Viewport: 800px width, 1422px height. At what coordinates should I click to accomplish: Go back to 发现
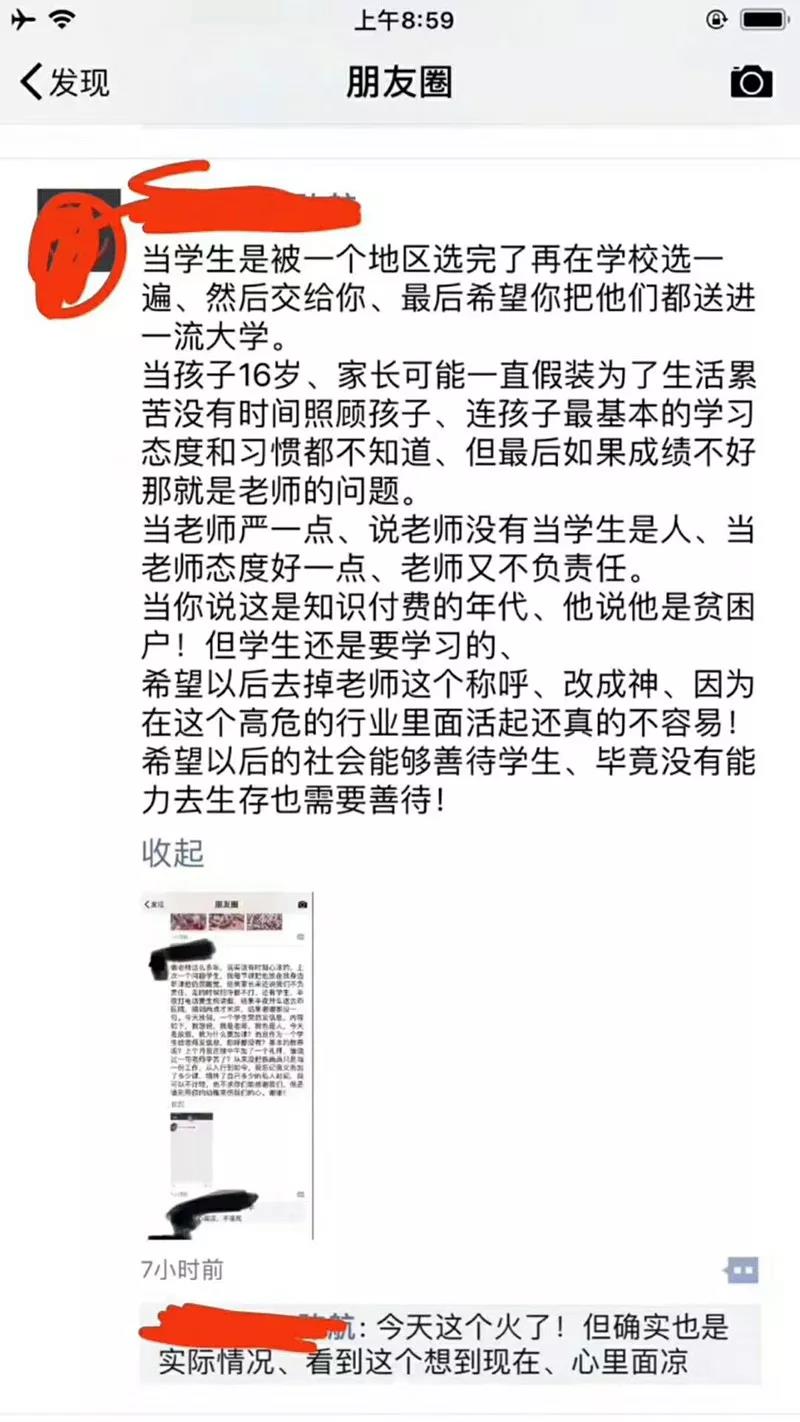click(x=64, y=82)
